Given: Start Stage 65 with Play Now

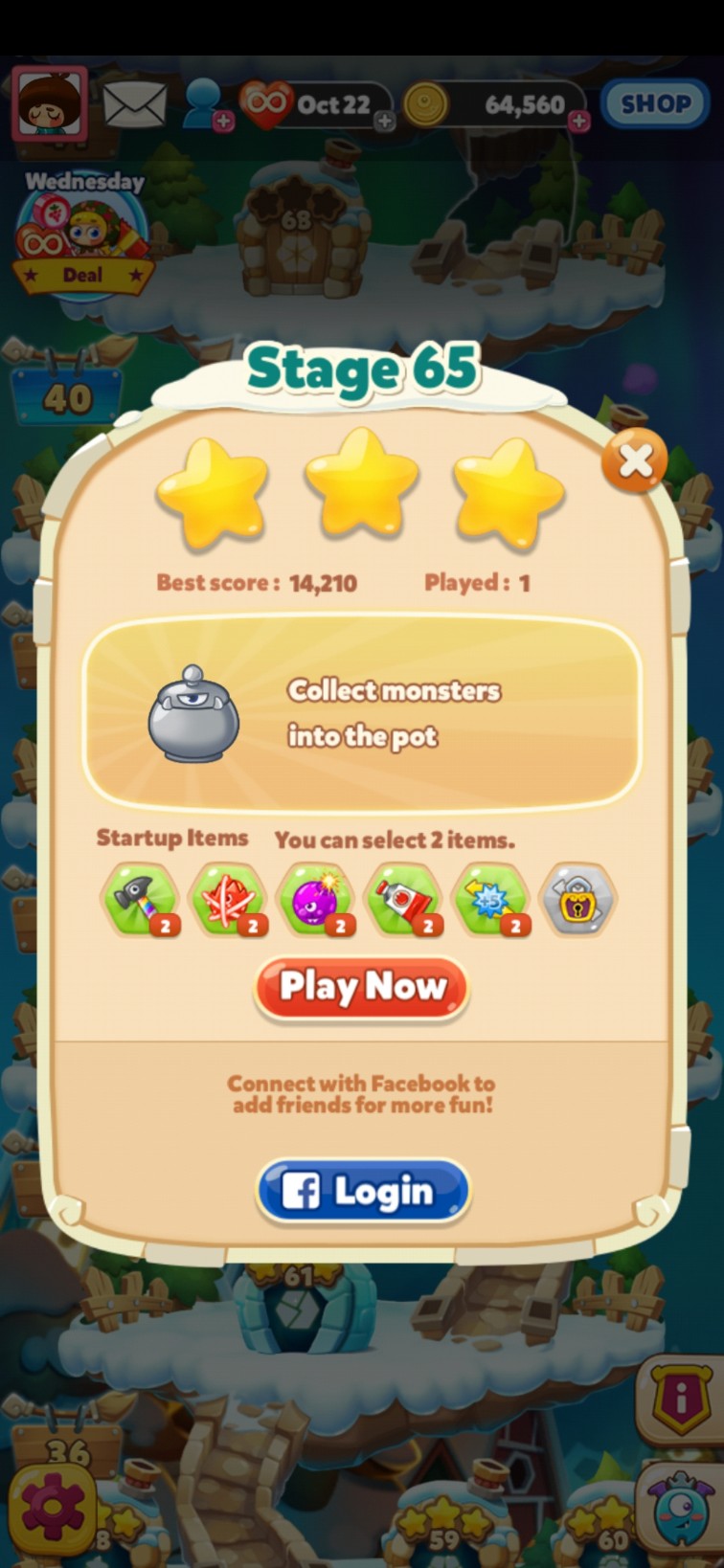Looking at the screenshot, I should tap(361, 987).
